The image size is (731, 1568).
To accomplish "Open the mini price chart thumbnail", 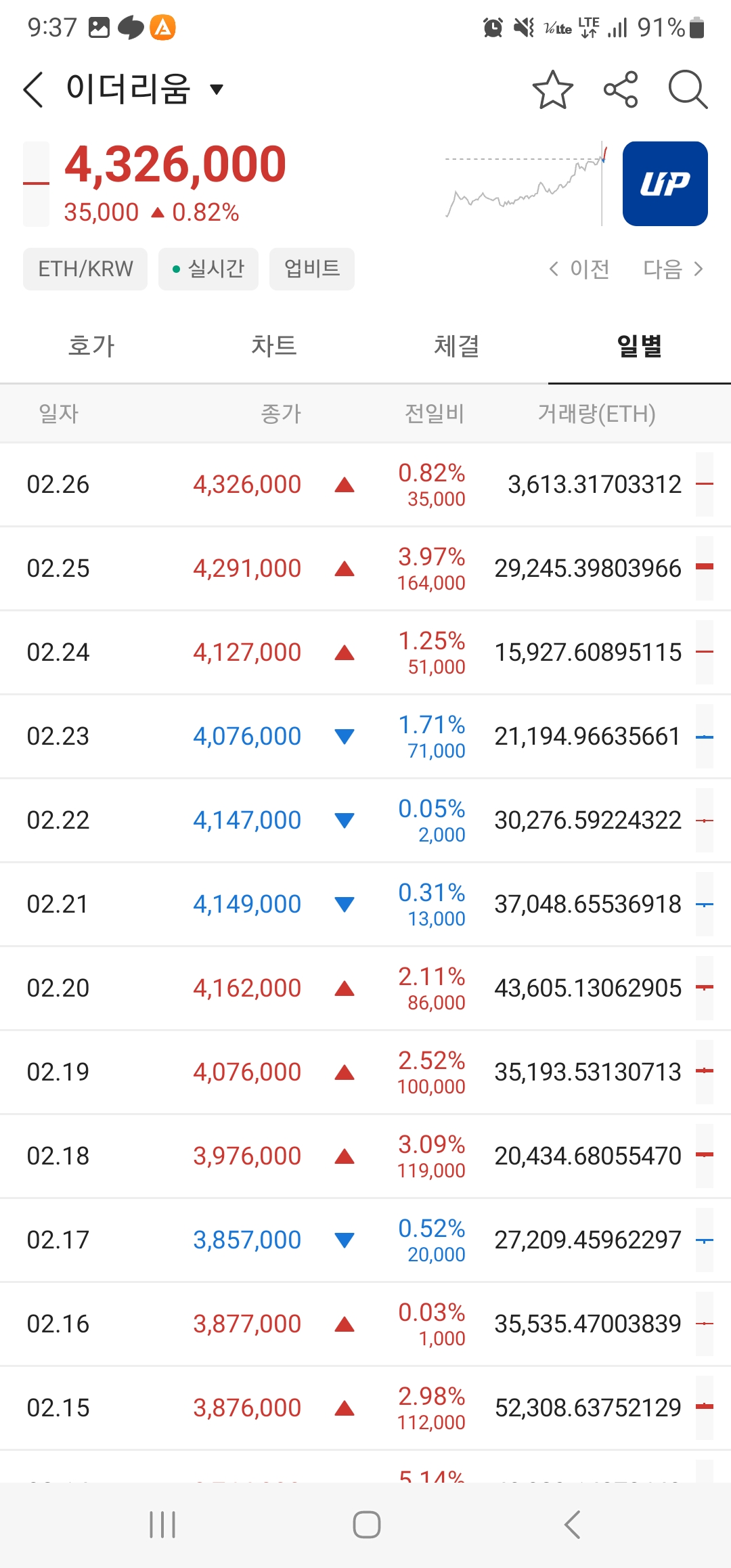I will [x=527, y=183].
